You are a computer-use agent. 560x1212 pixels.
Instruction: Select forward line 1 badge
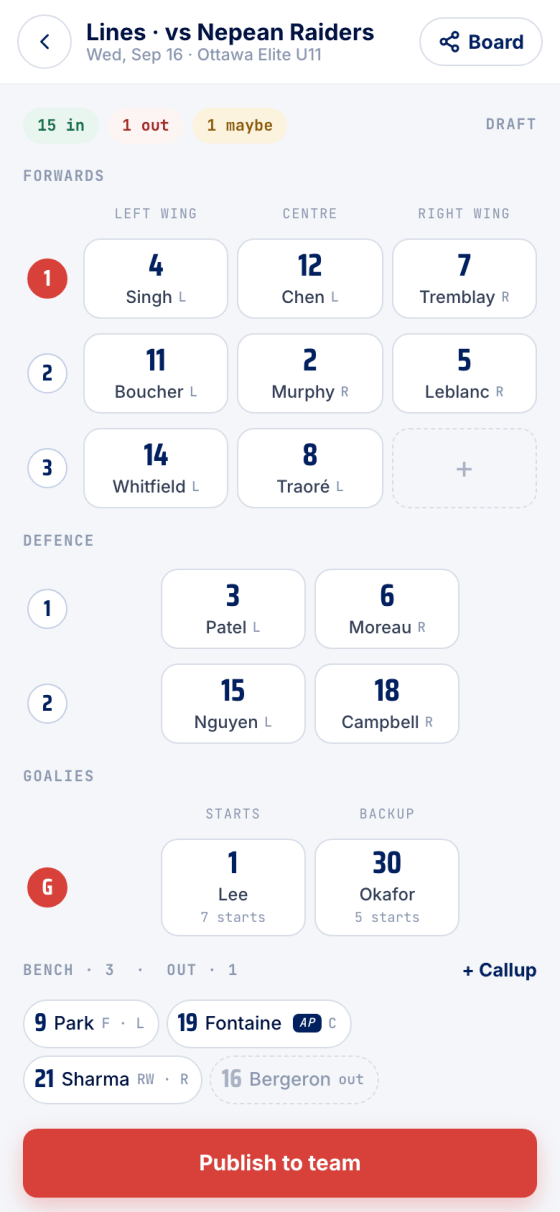click(47, 278)
